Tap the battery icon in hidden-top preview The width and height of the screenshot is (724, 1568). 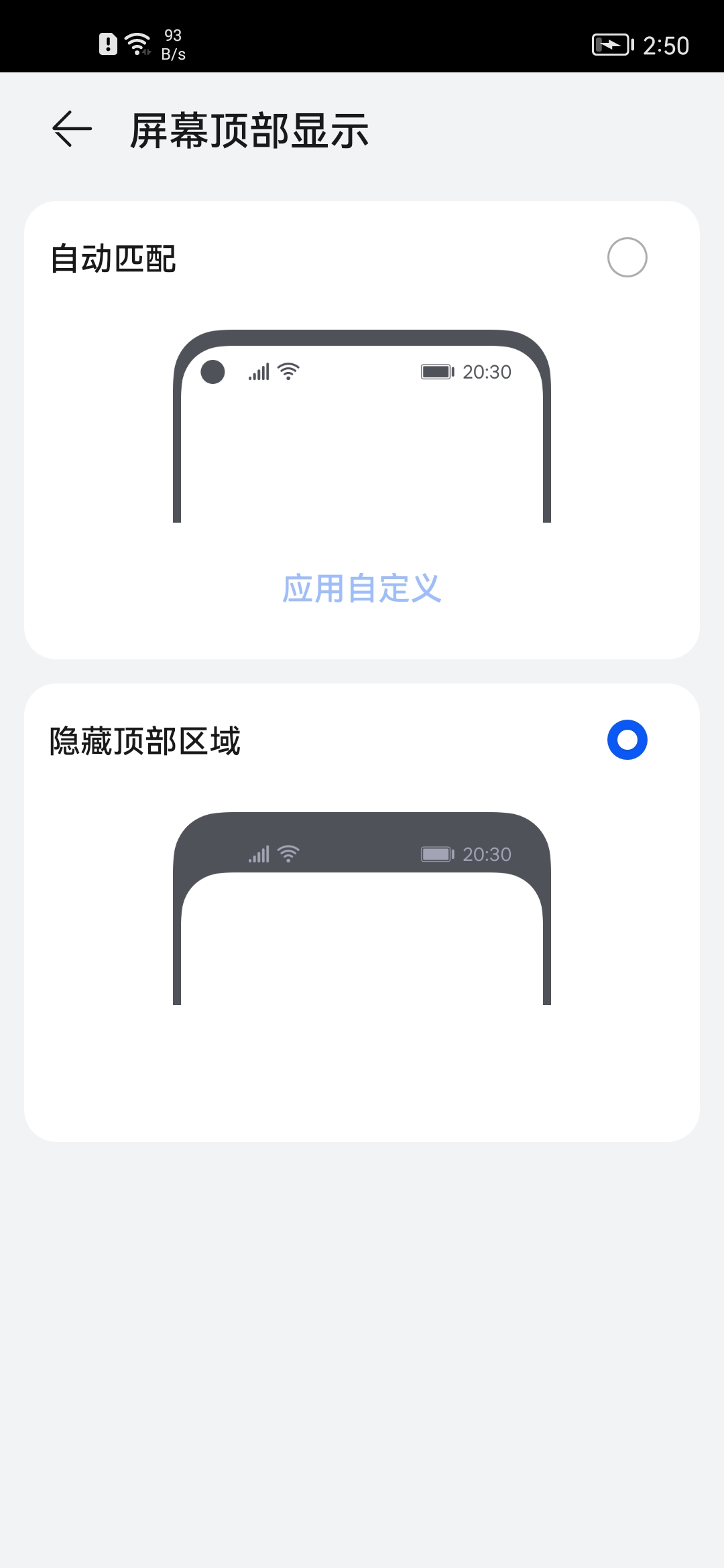[x=436, y=853]
